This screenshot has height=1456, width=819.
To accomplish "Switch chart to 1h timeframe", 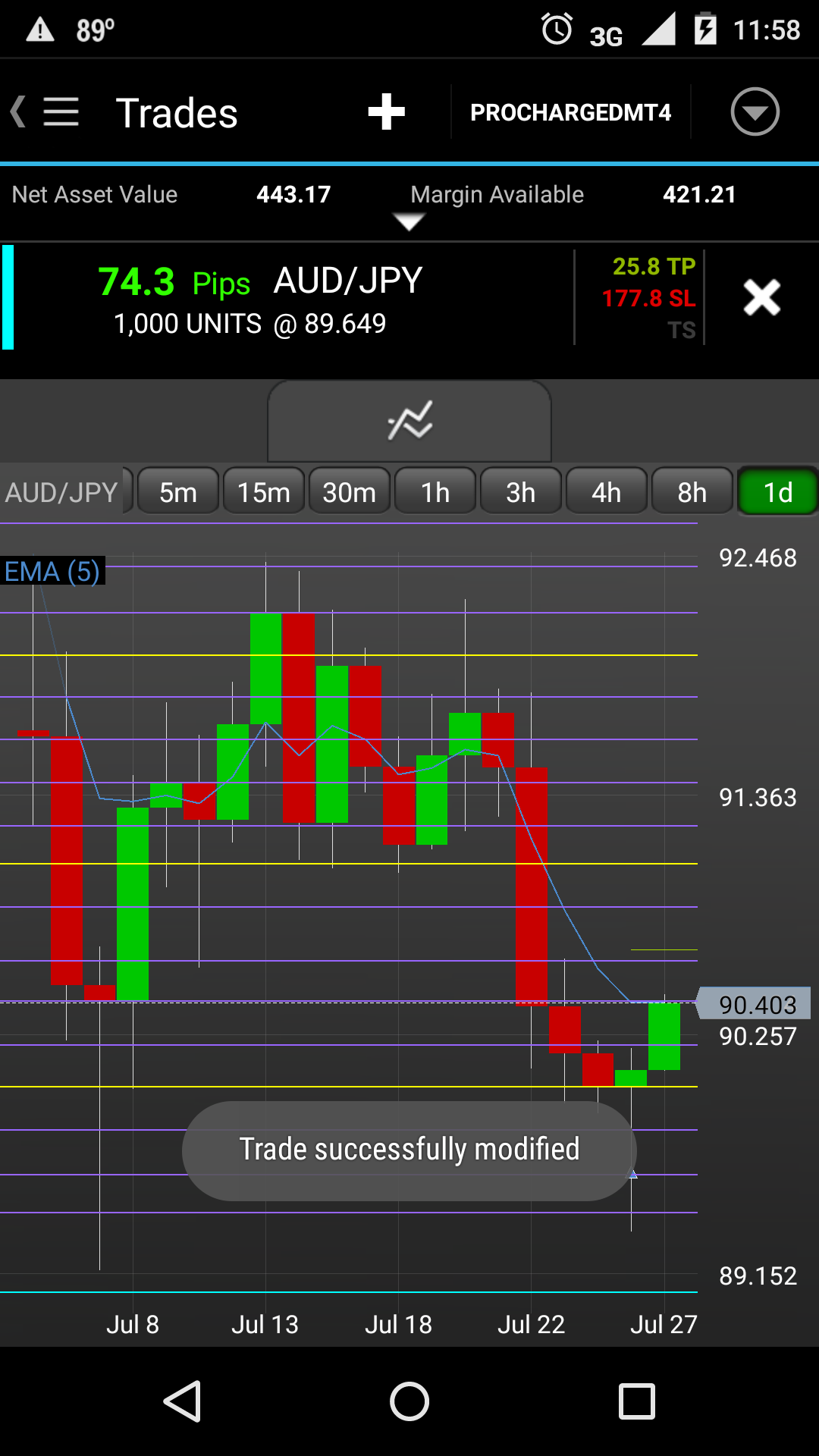I will (435, 492).
